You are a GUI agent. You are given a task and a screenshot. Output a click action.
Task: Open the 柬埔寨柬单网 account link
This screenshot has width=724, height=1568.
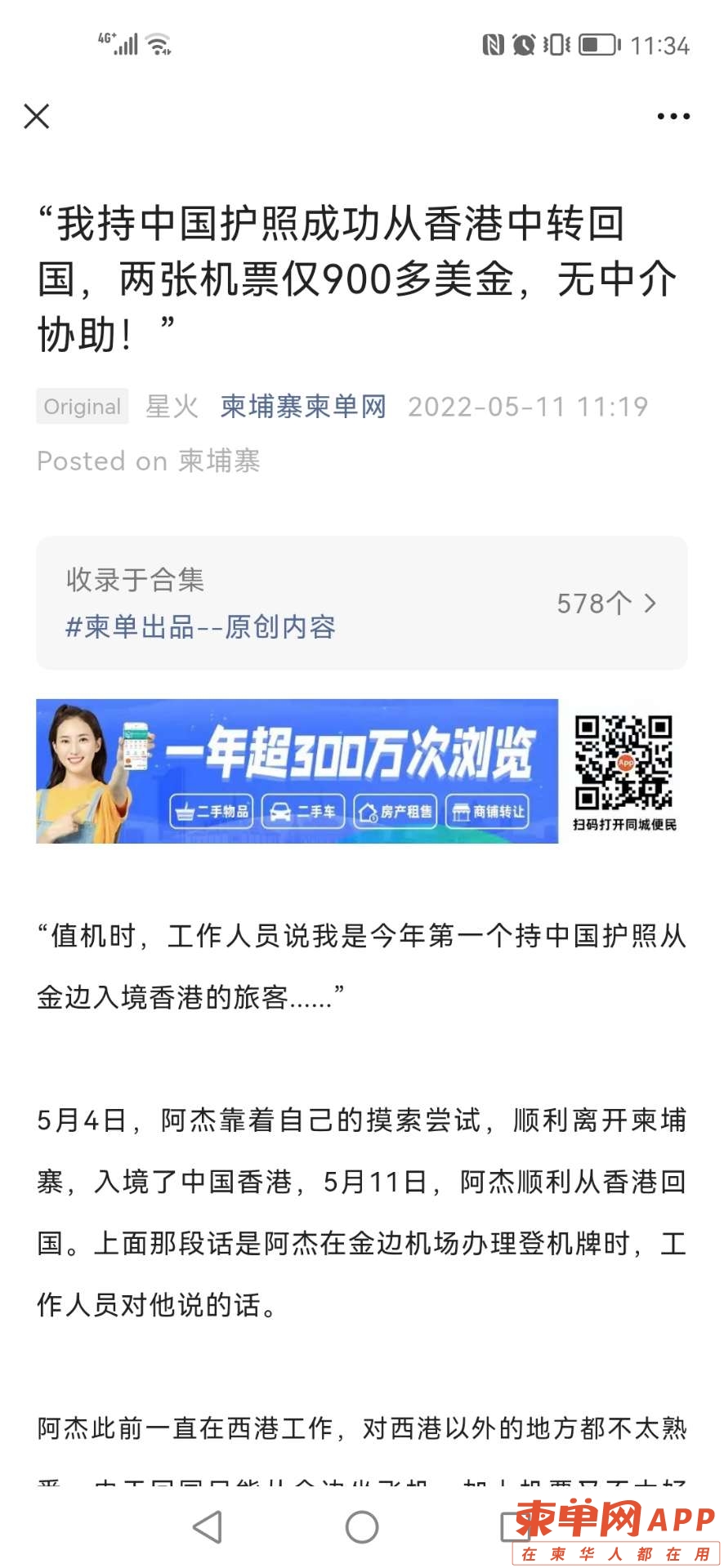point(302,406)
